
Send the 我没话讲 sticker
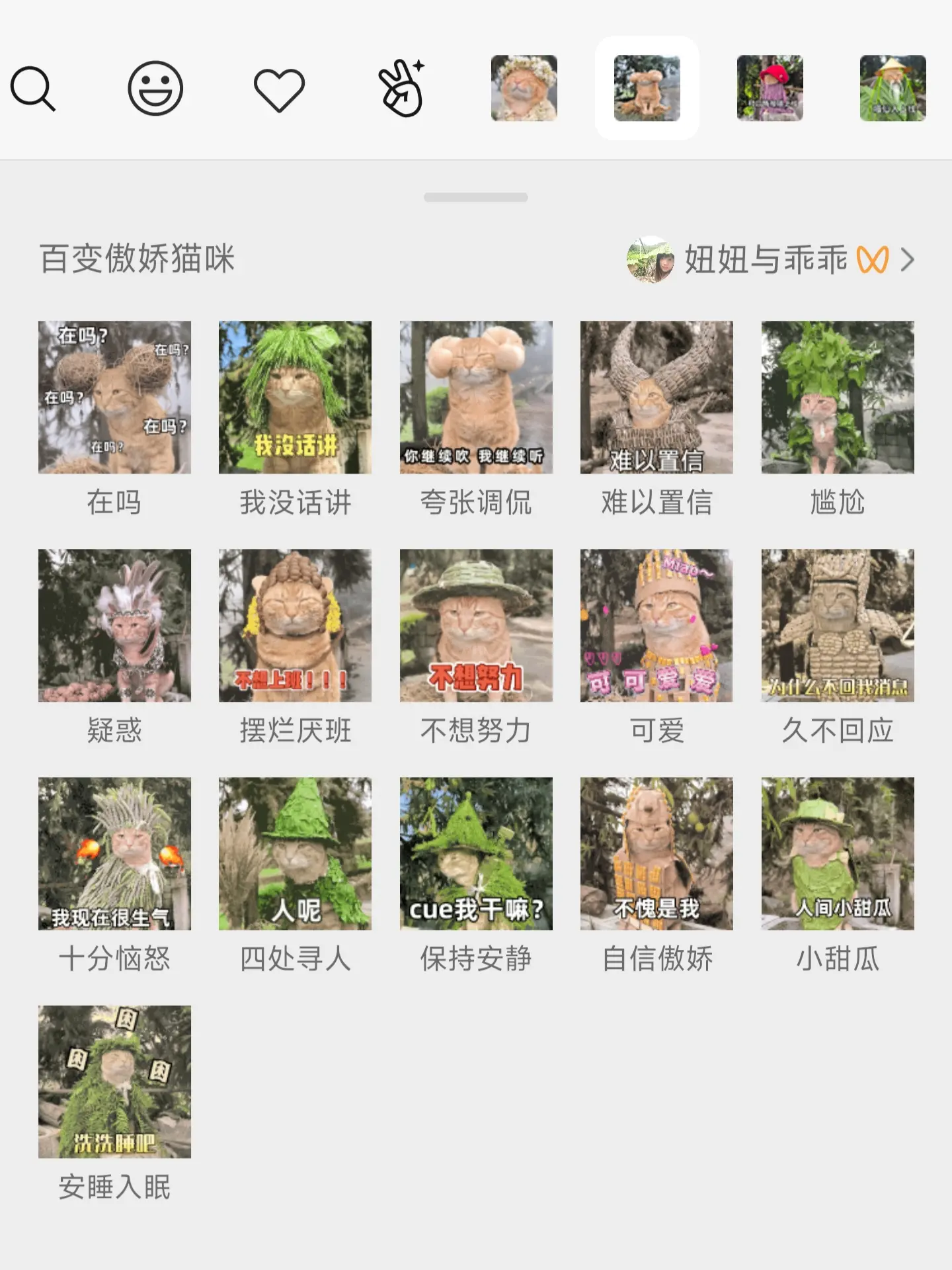(x=296, y=396)
